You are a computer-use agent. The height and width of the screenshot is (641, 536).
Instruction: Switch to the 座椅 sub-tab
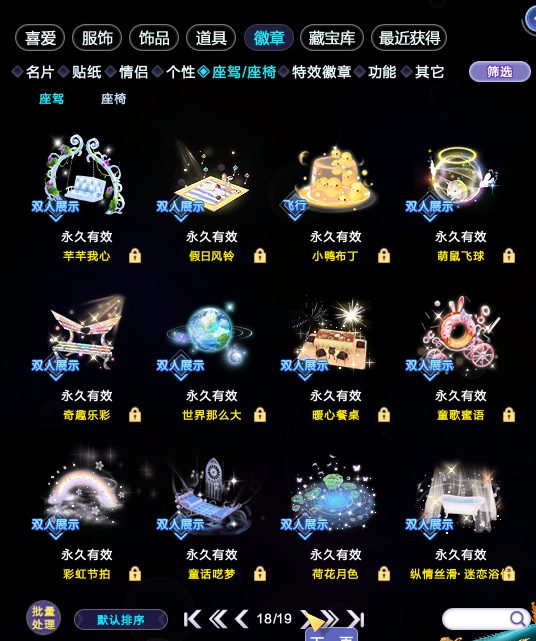point(114,99)
